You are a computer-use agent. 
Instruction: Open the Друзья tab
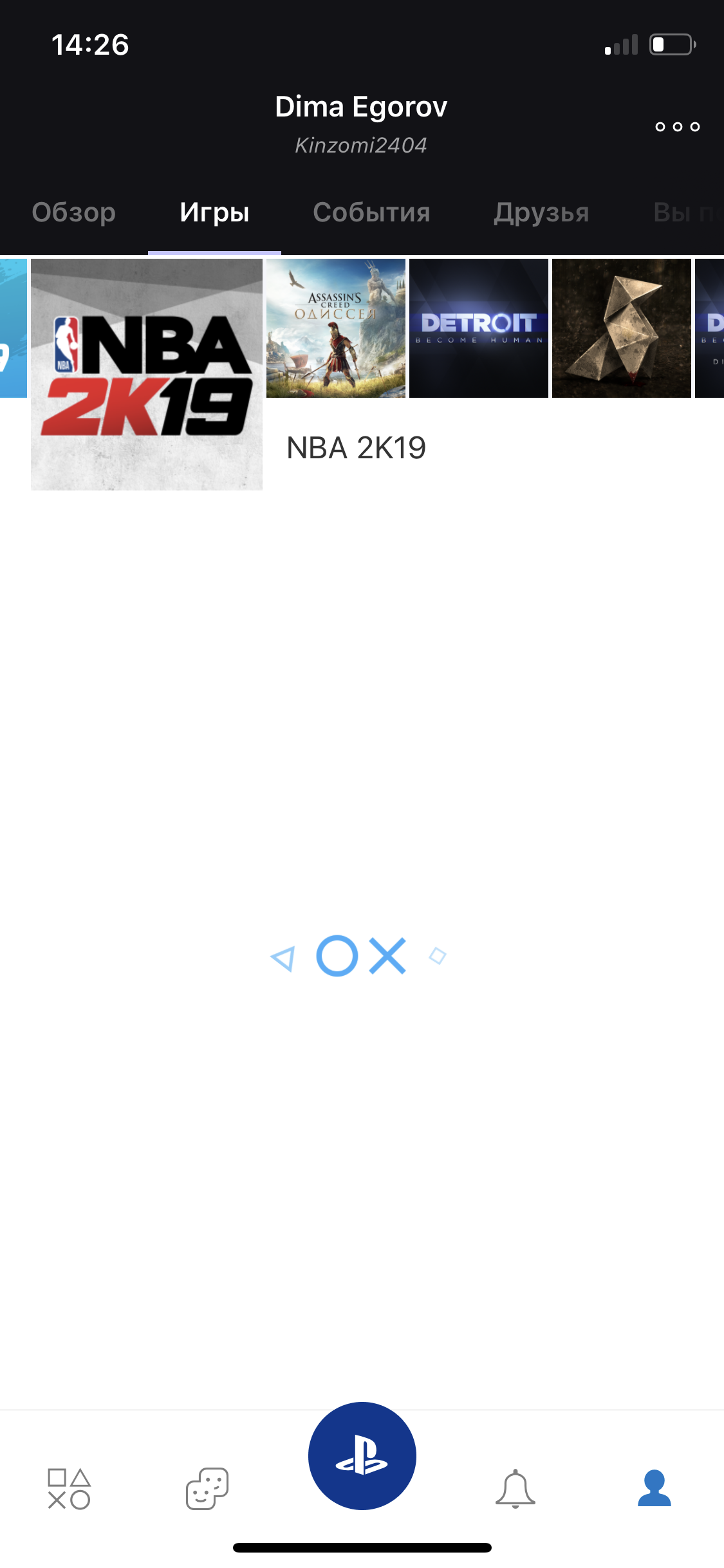coord(541,212)
